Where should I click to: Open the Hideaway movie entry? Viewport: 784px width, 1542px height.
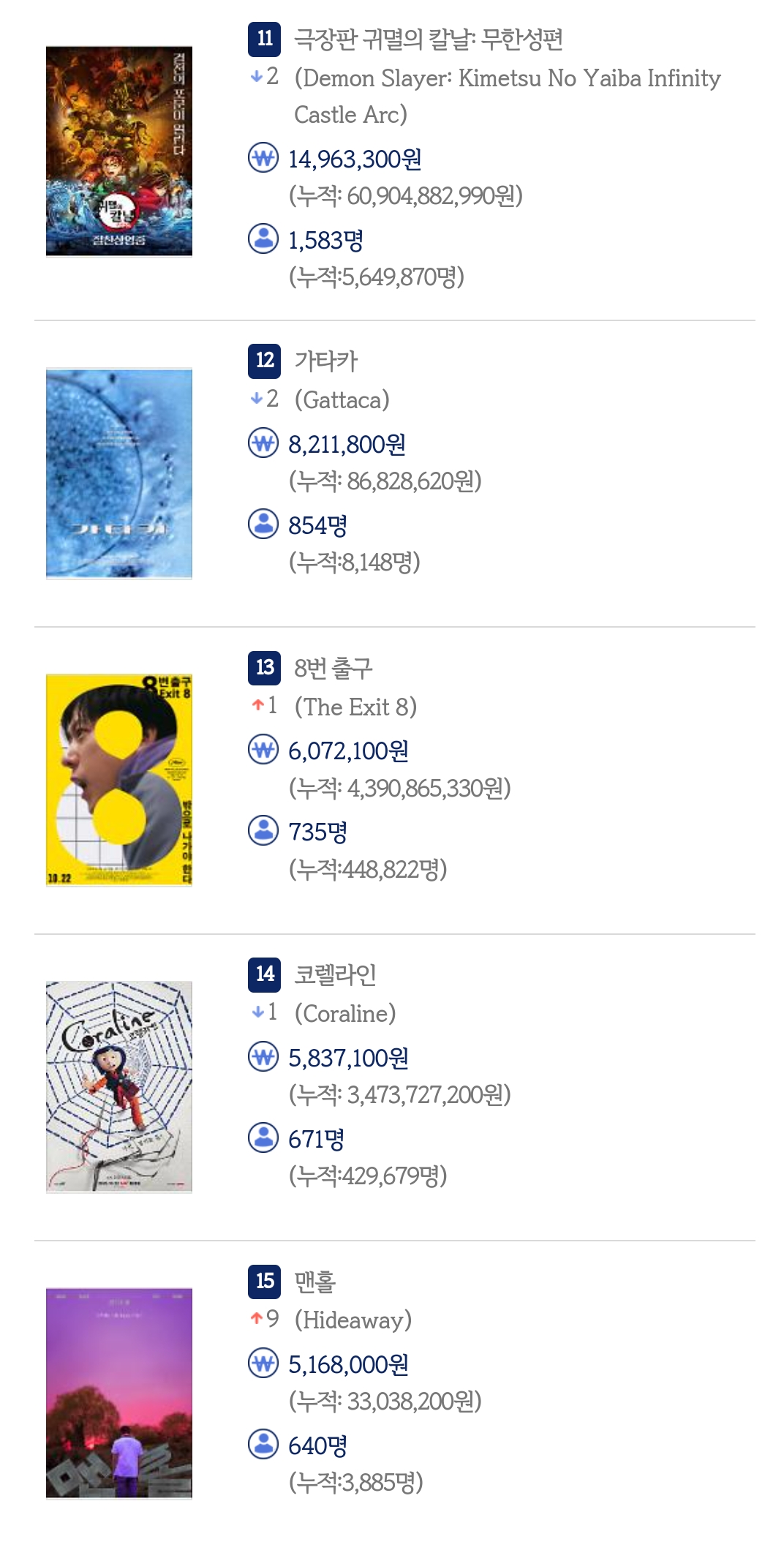click(314, 1282)
